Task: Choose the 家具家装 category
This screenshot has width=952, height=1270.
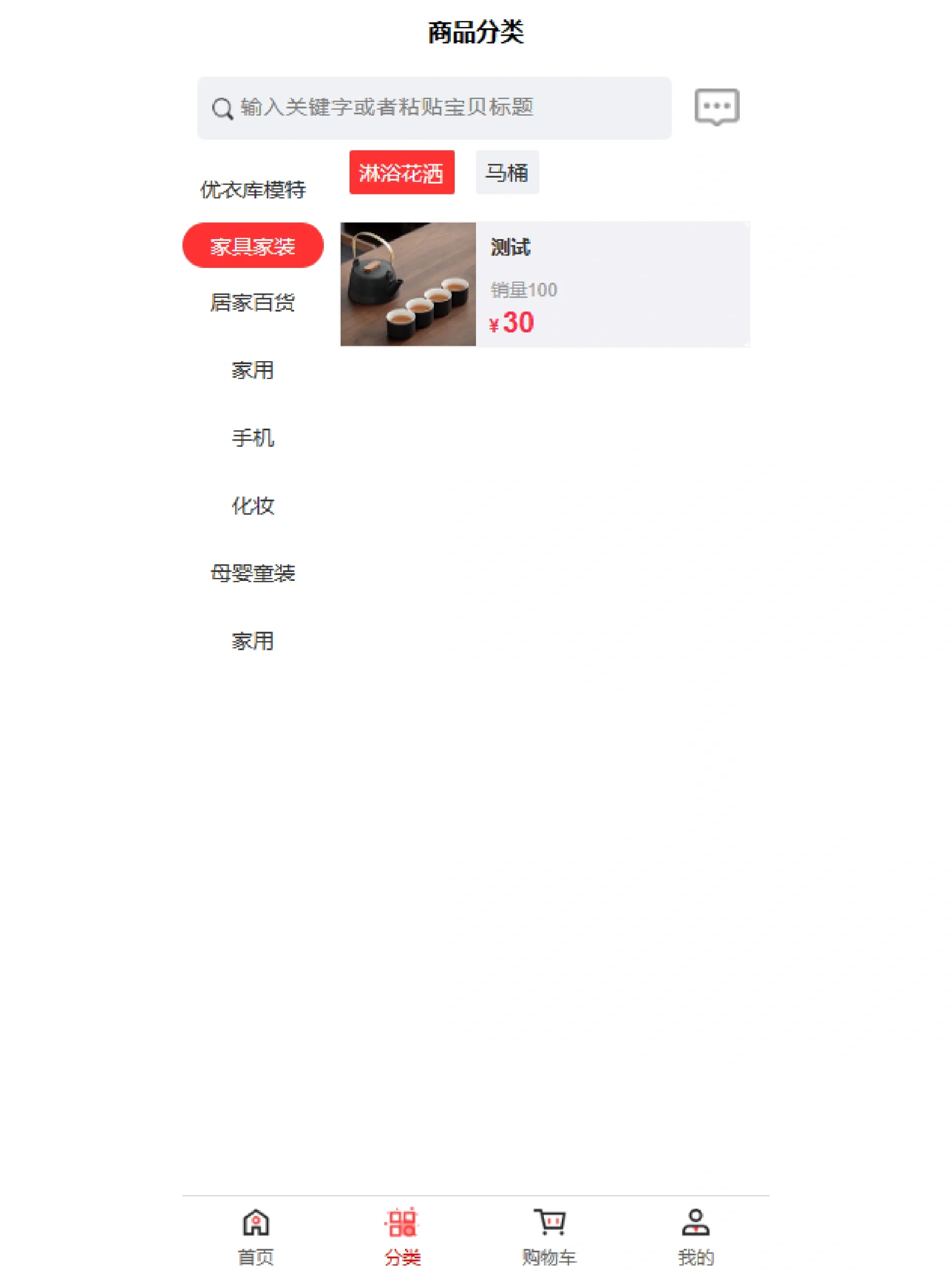Action: coord(252,246)
